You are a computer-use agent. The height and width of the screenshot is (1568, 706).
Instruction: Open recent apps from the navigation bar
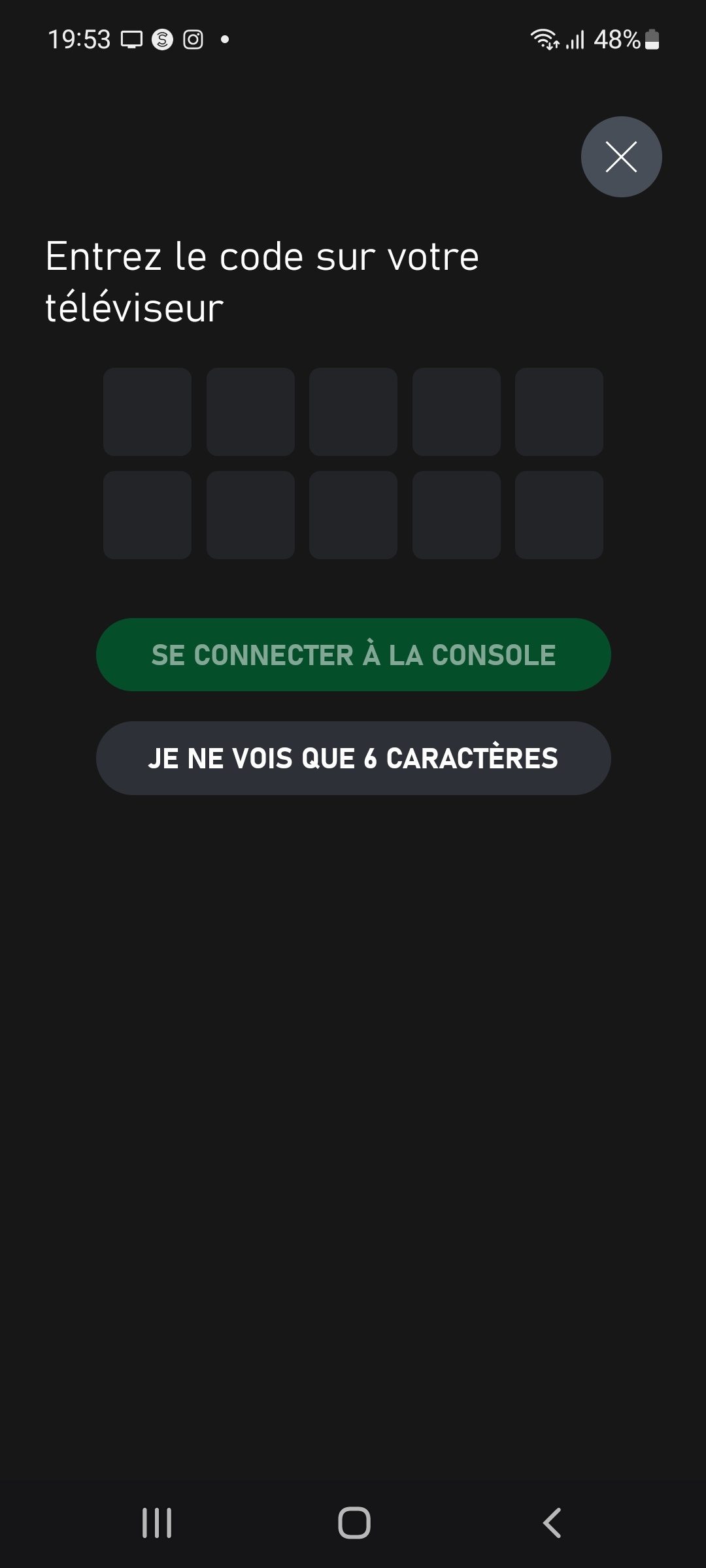157,1523
